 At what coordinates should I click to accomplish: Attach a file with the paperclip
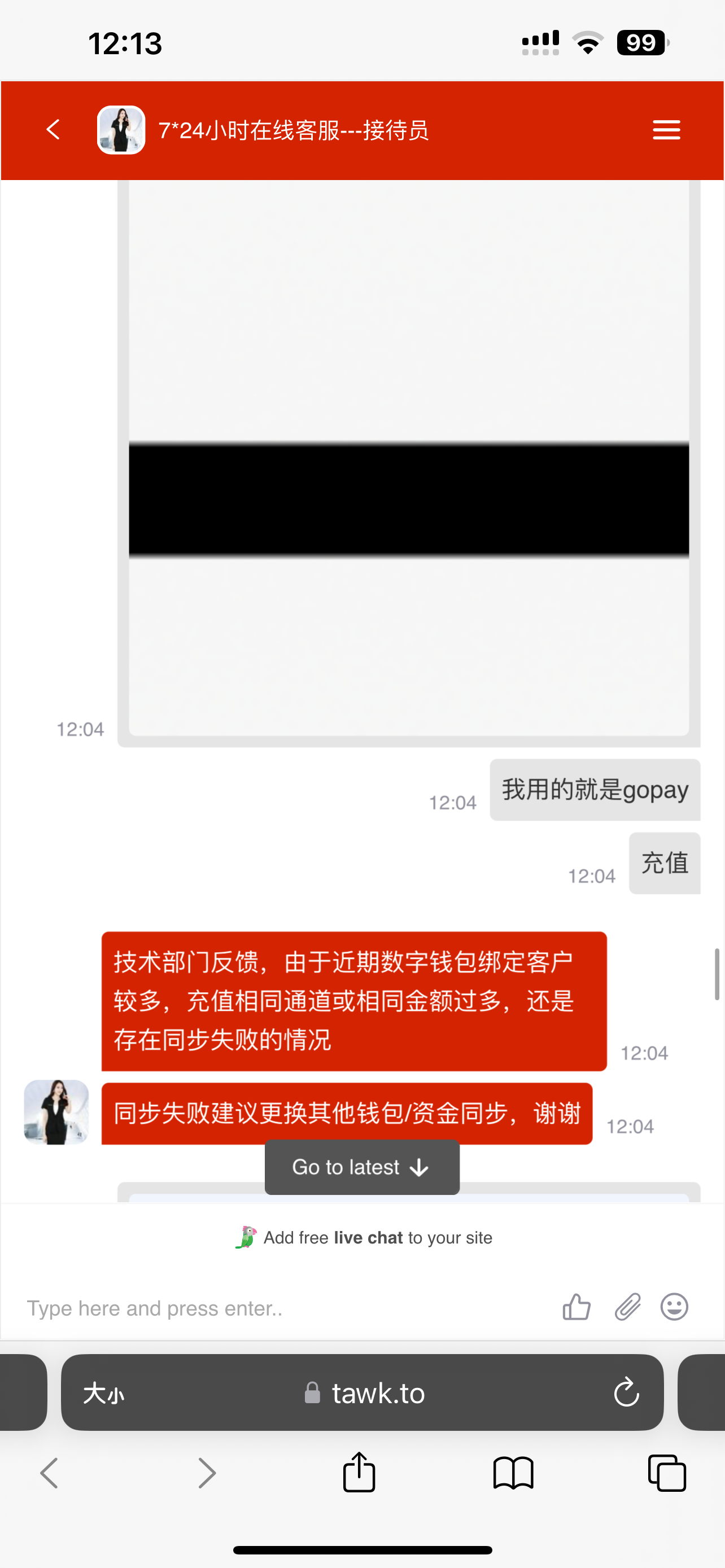tap(627, 1307)
